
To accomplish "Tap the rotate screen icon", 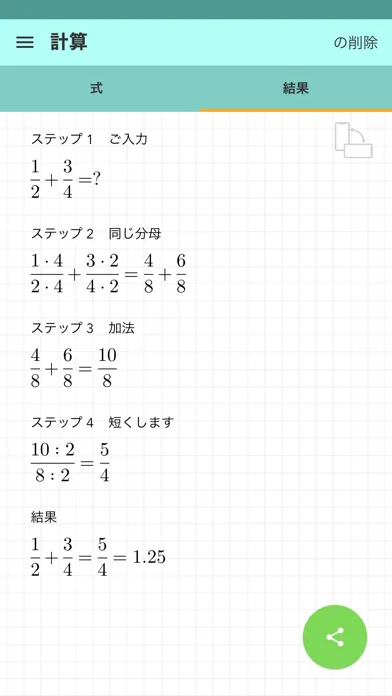I will coord(354,140).
